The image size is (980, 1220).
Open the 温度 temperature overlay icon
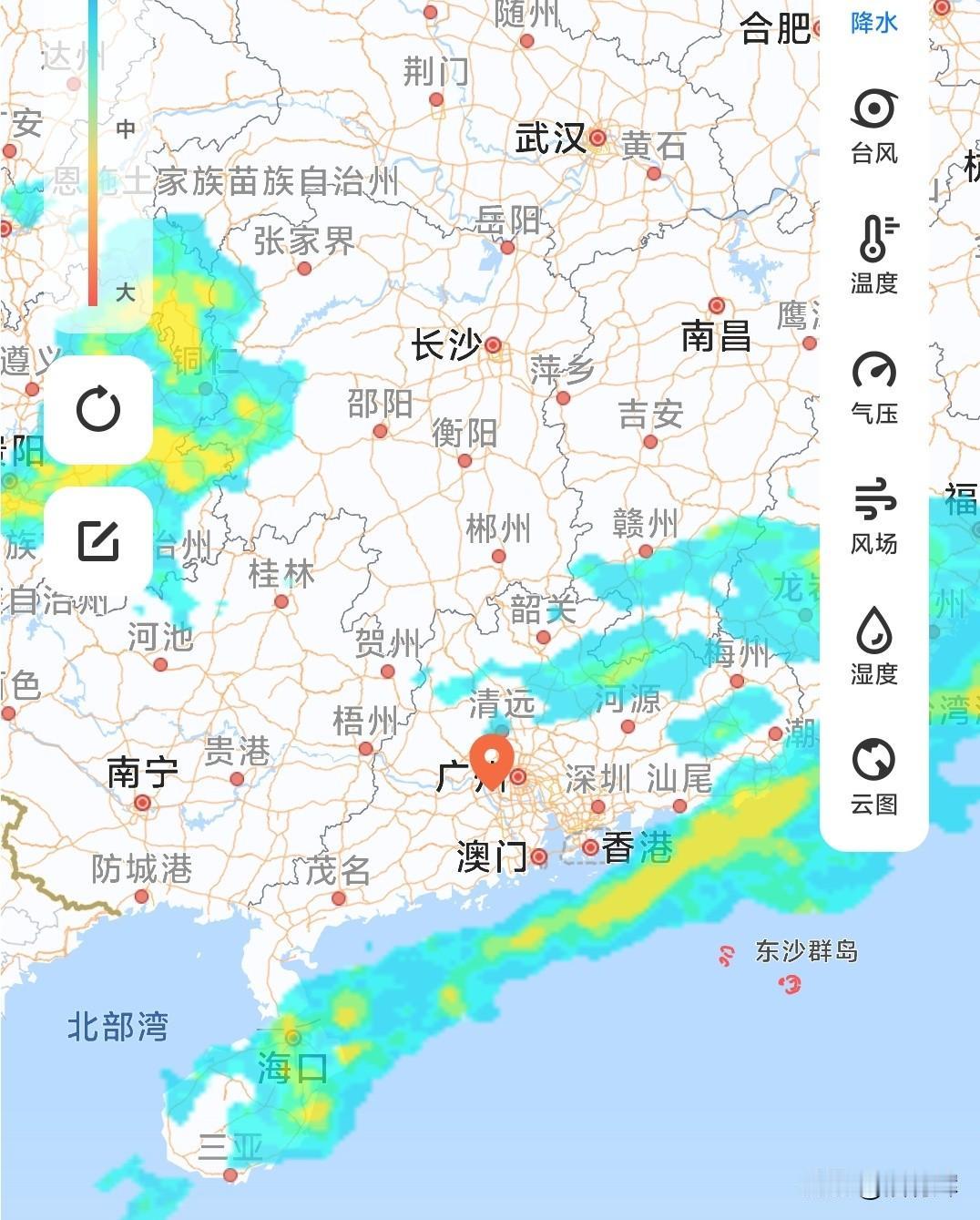873,239
